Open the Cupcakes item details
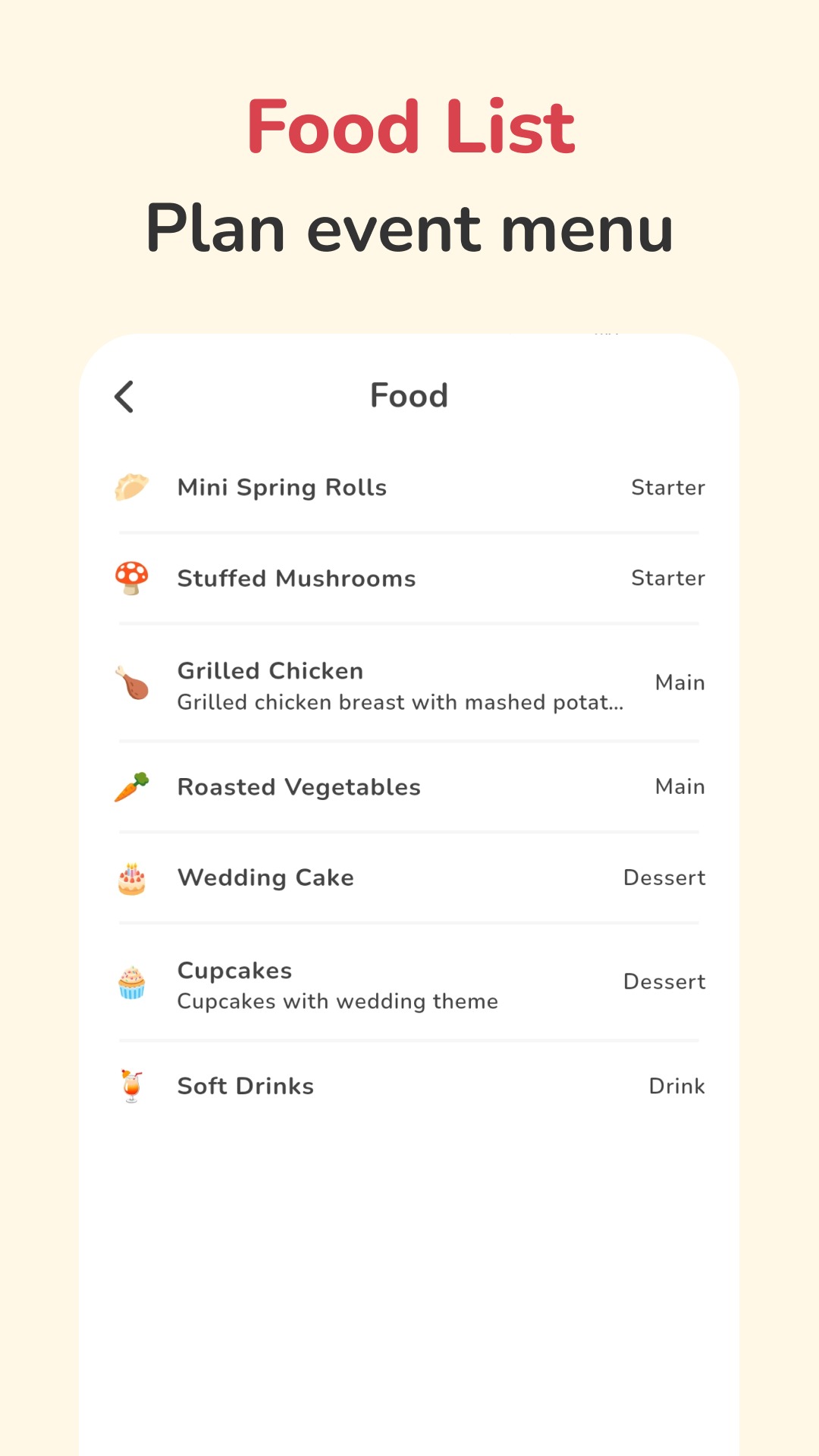This screenshot has width=819, height=1456. click(x=409, y=981)
